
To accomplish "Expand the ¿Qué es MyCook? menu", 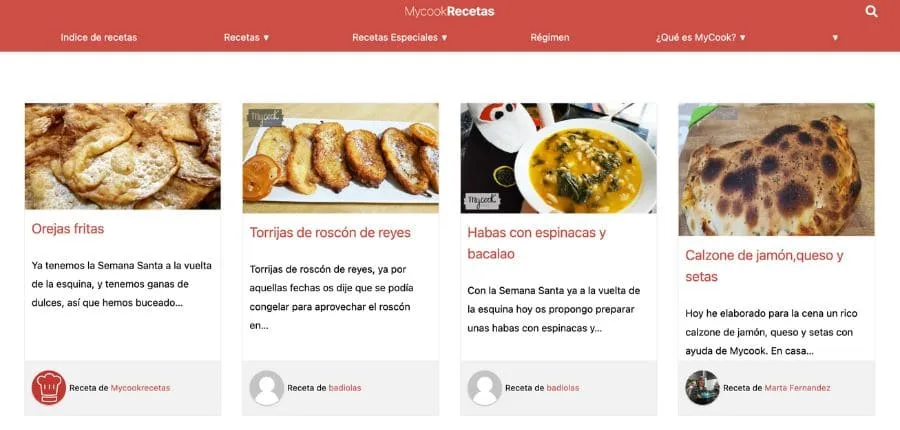I will point(701,38).
